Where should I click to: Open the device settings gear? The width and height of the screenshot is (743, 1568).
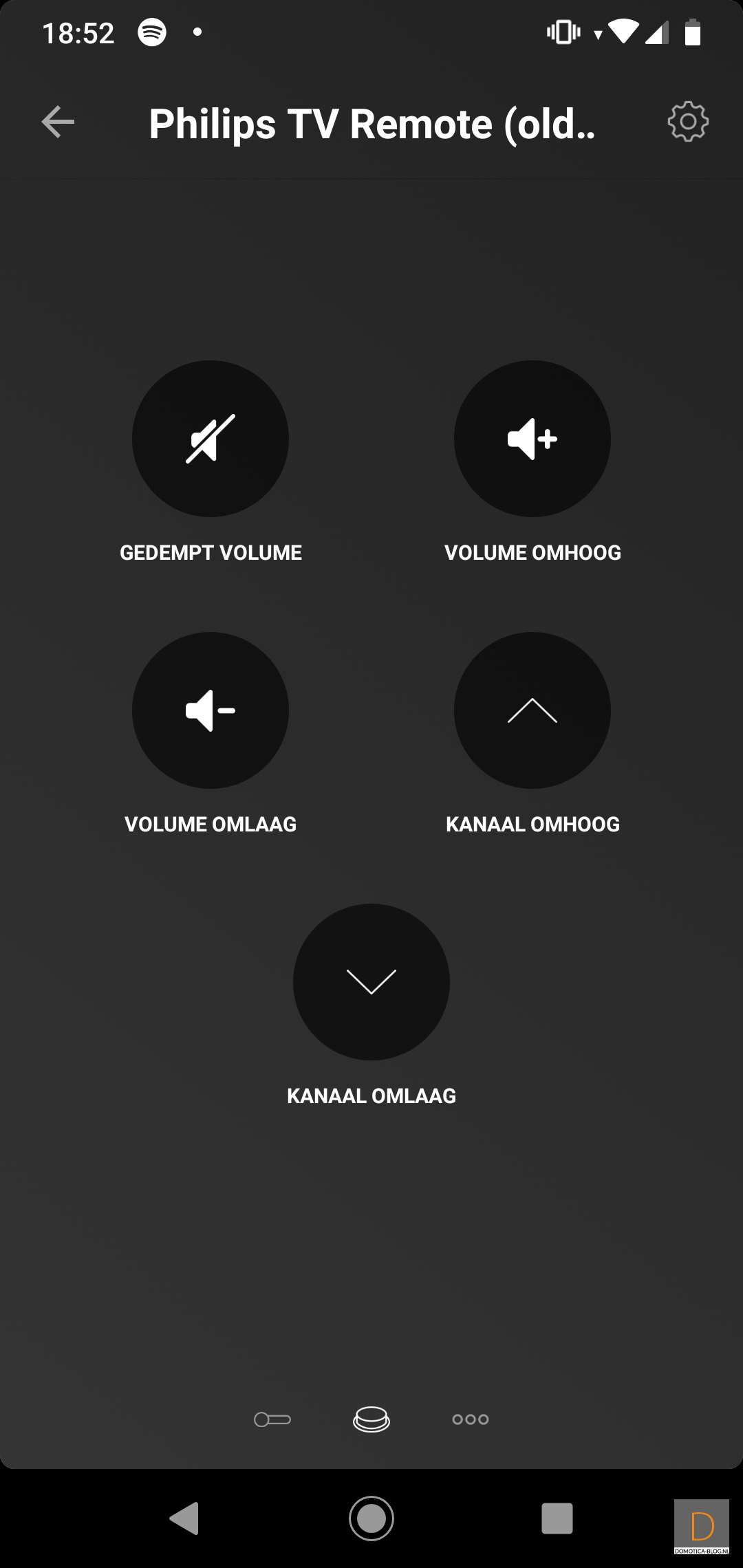687,122
